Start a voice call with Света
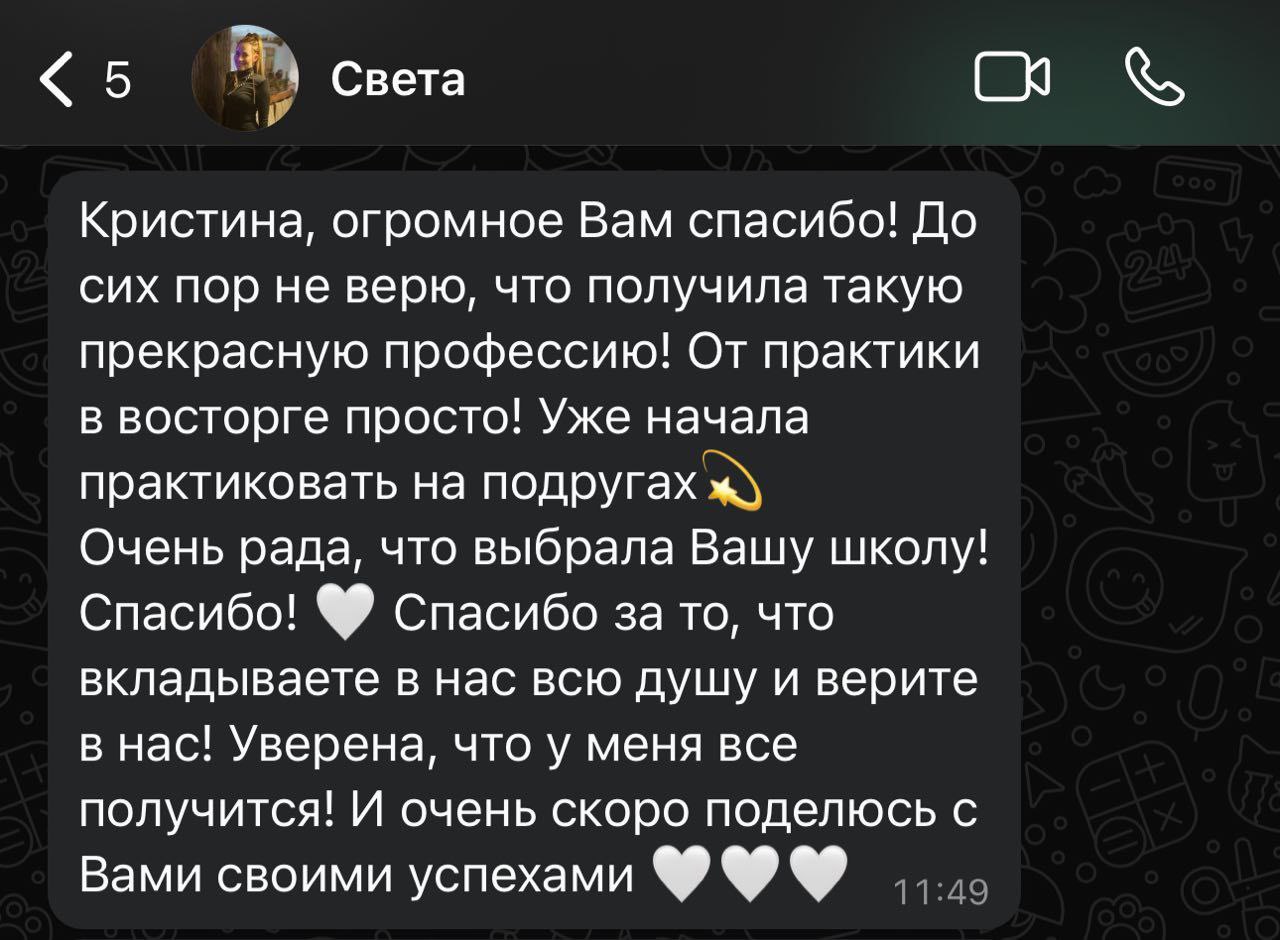This screenshot has height=940, width=1280. [1154, 78]
